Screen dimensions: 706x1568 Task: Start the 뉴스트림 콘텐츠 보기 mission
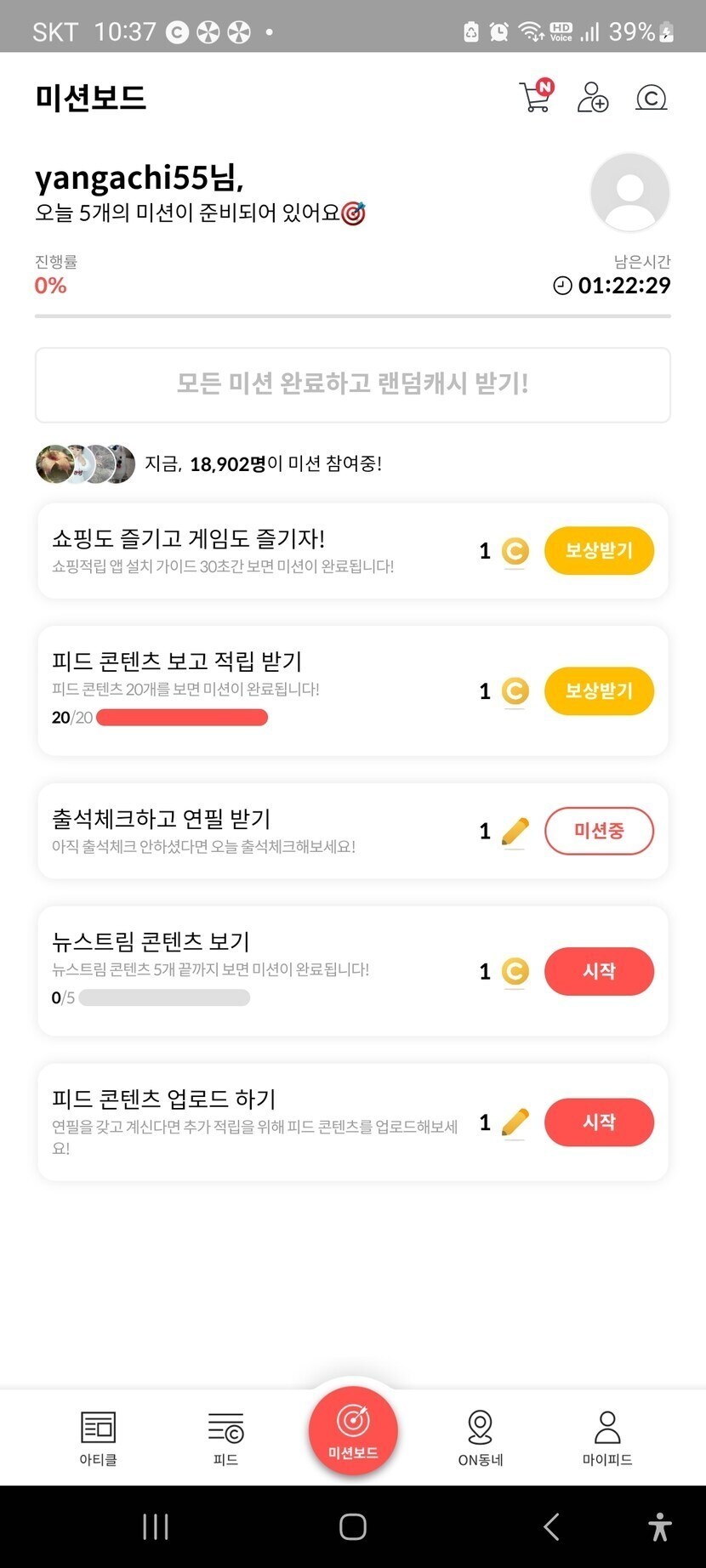click(x=599, y=971)
